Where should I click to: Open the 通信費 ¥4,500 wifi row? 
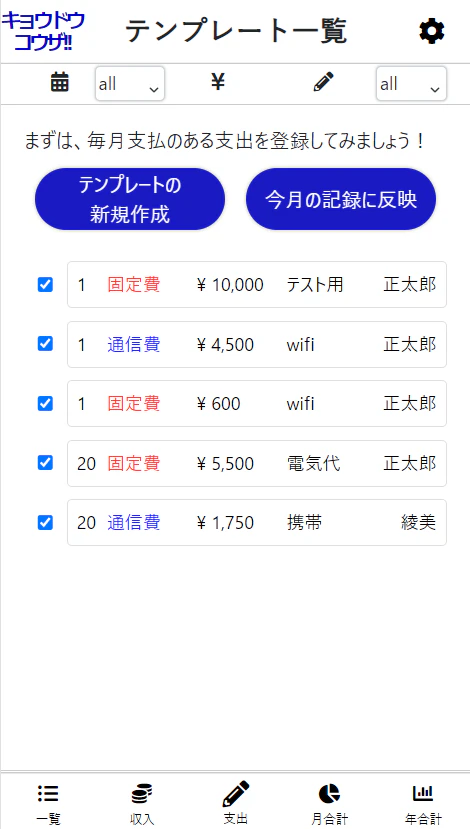(257, 344)
